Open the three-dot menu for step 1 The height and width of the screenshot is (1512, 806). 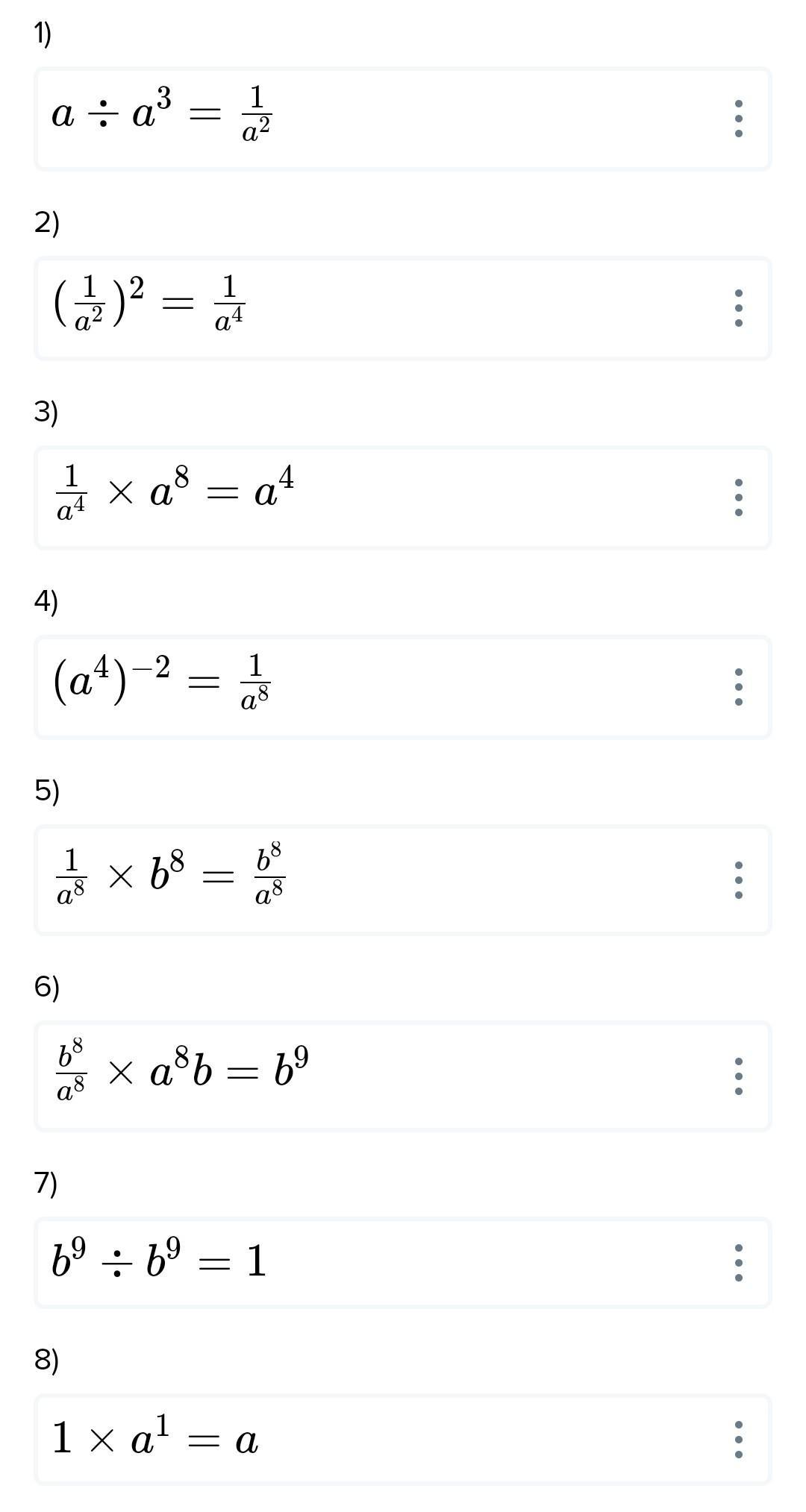738,119
